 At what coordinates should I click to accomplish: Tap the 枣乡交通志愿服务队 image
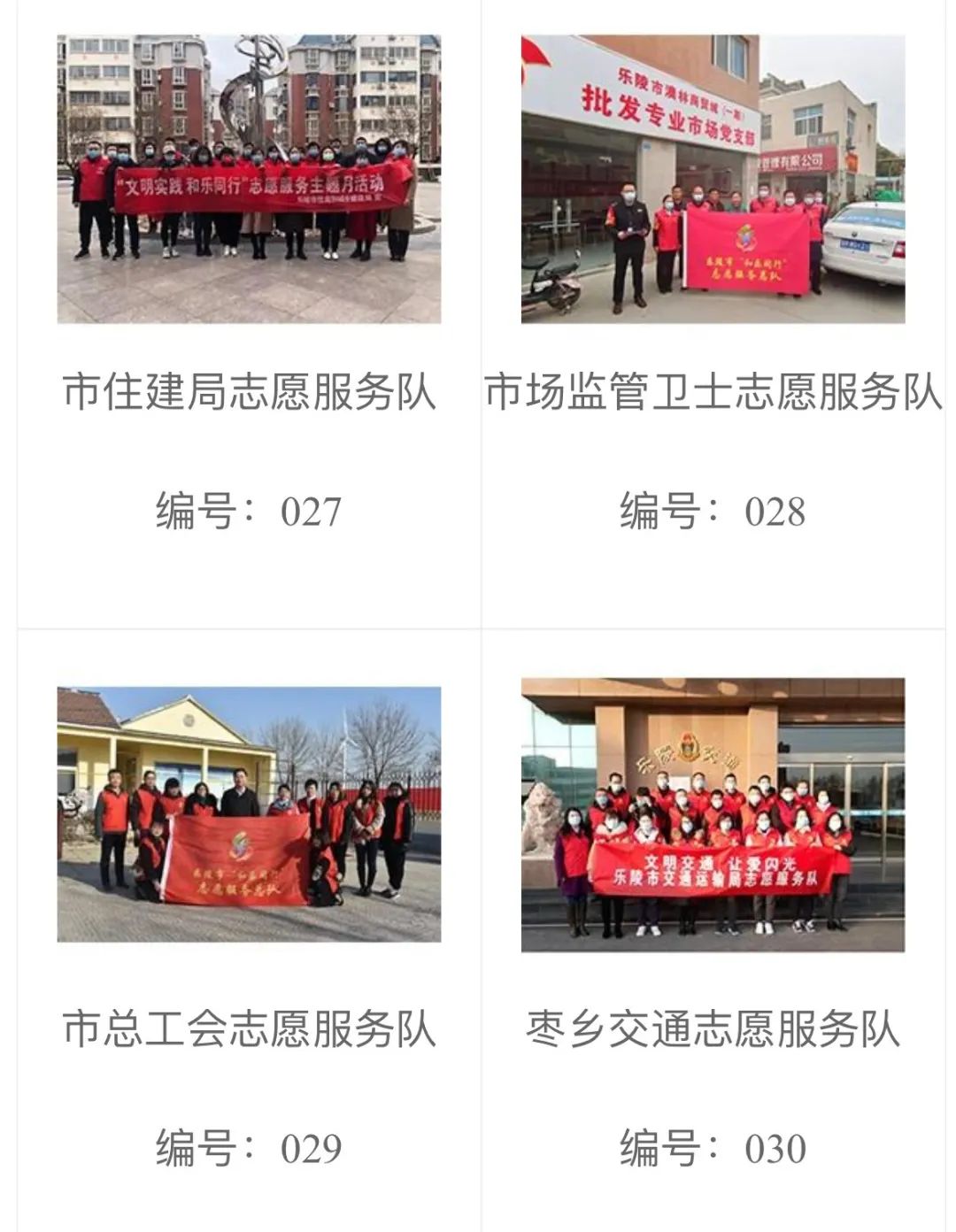coord(713,814)
